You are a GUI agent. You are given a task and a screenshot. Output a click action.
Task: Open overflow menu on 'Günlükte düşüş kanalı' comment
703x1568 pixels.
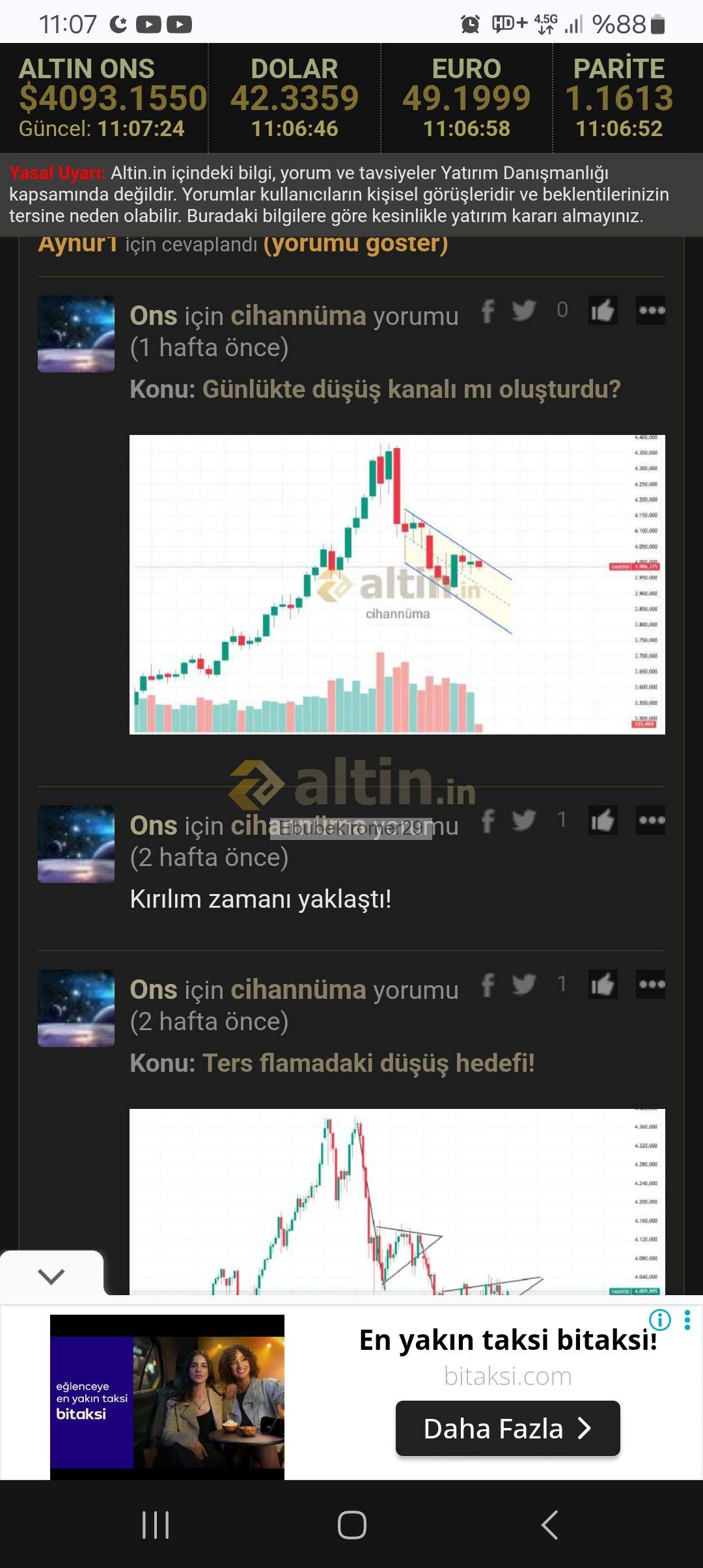651,311
